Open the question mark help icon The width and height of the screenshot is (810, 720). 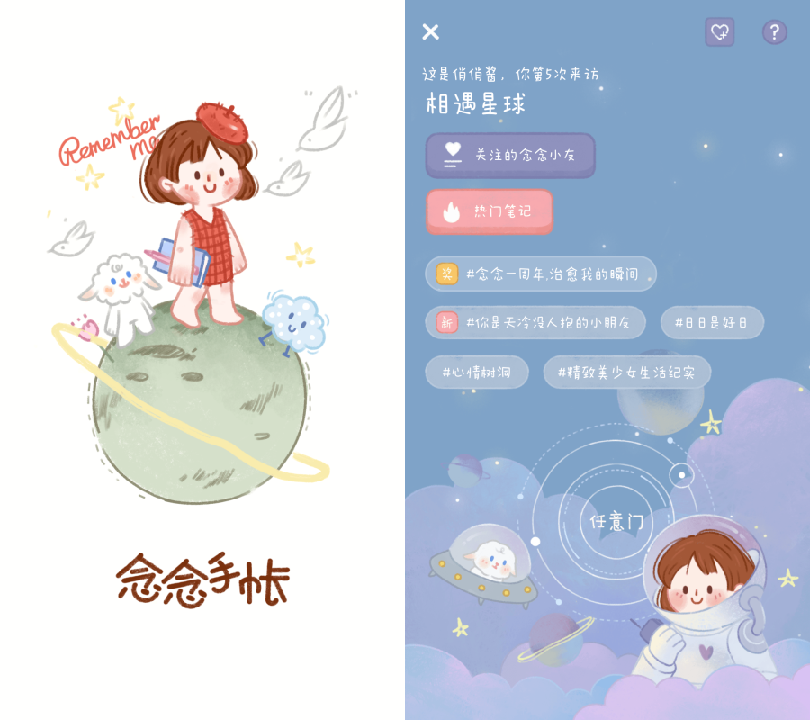point(774,32)
